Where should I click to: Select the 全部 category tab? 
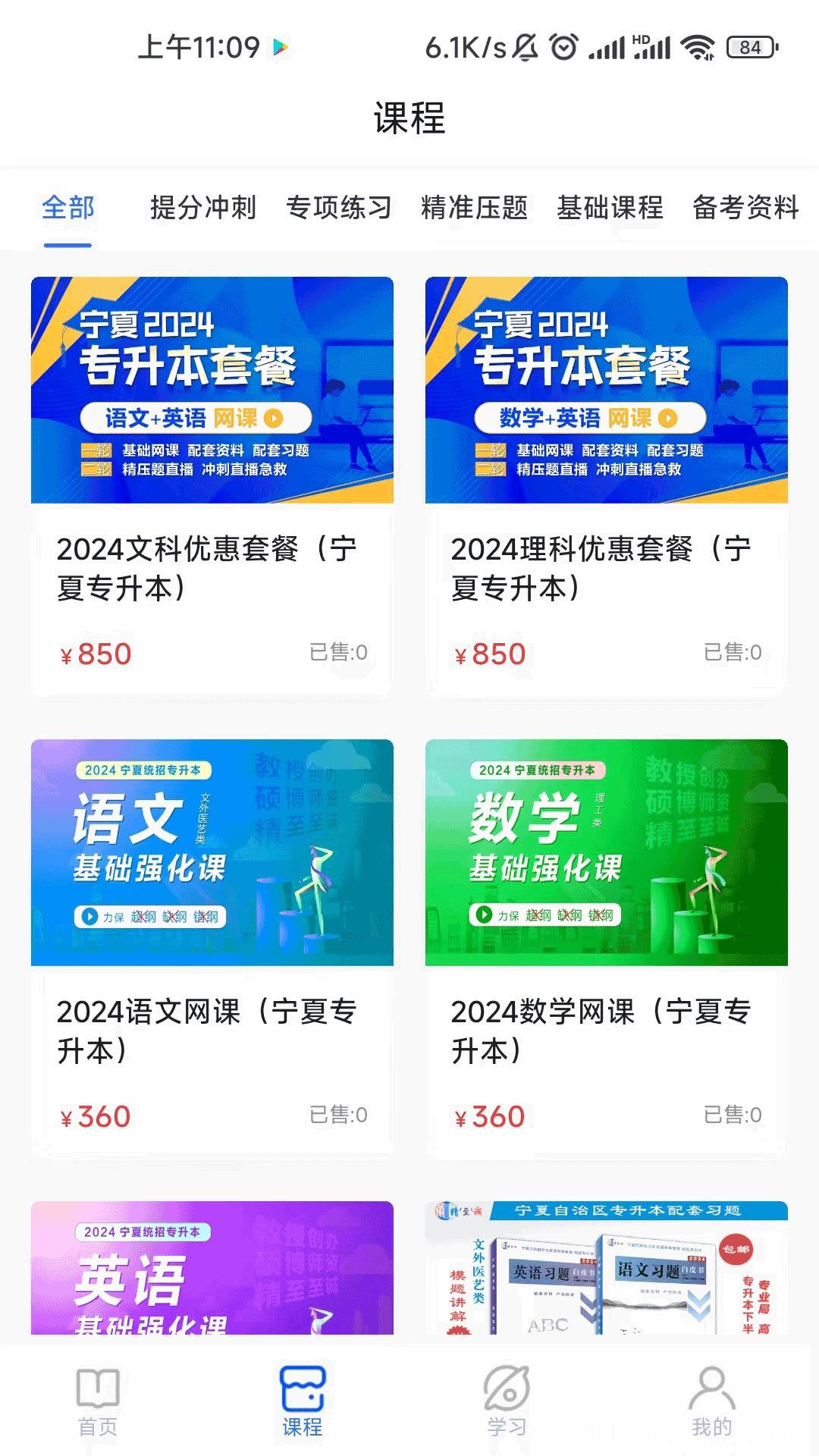coord(67,208)
